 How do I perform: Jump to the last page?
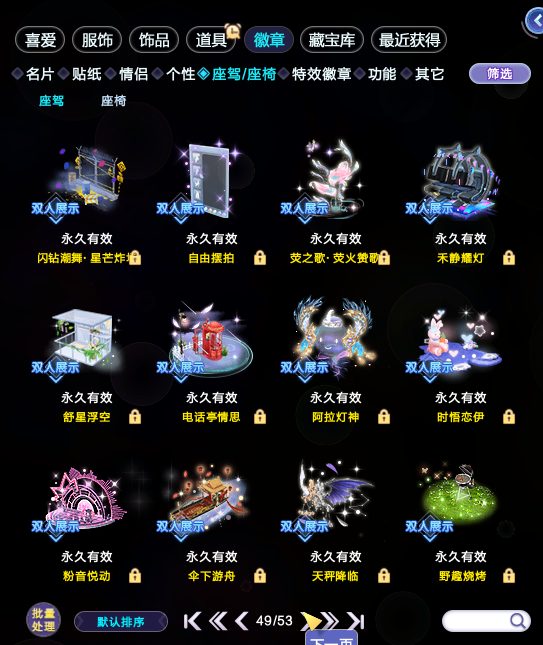tap(355, 621)
